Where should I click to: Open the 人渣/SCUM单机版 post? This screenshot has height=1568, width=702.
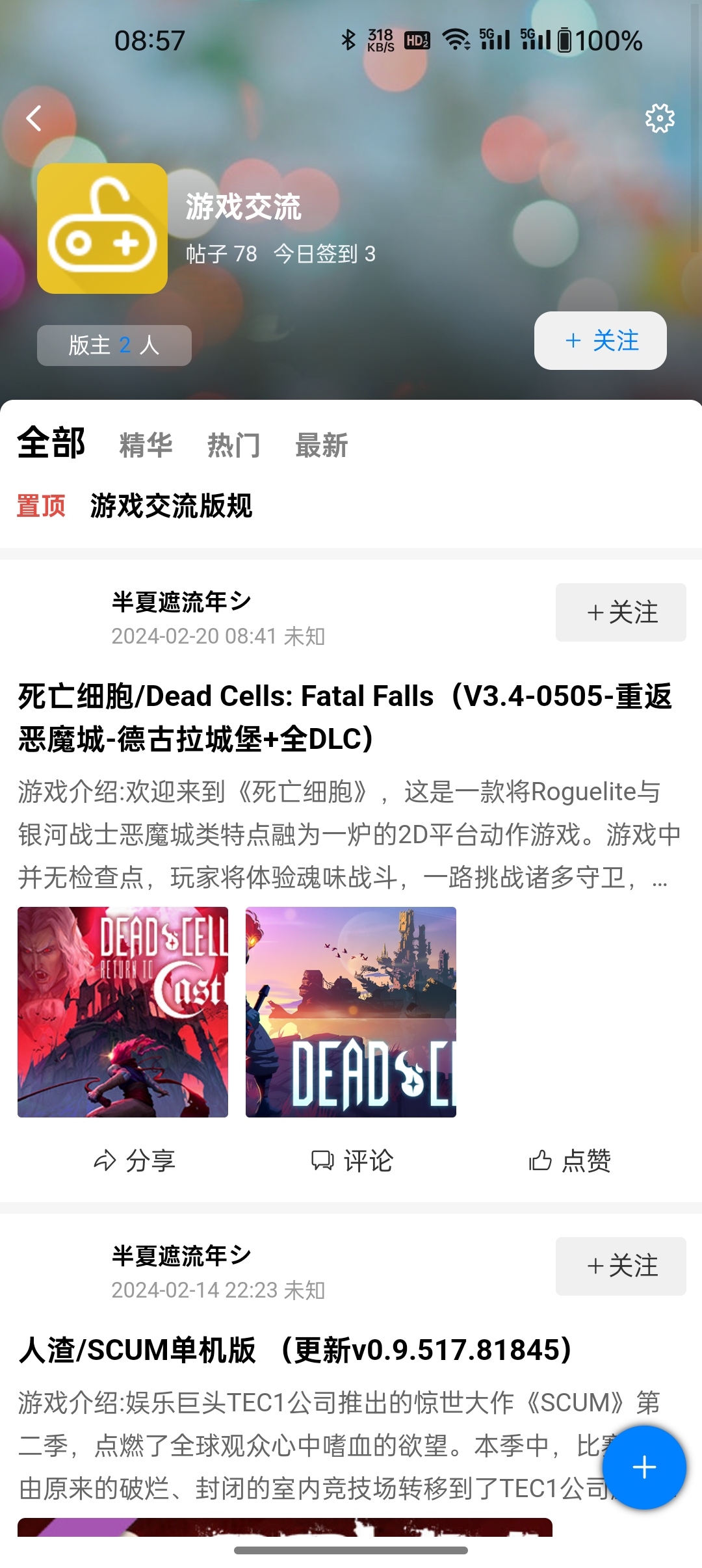[x=296, y=1350]
